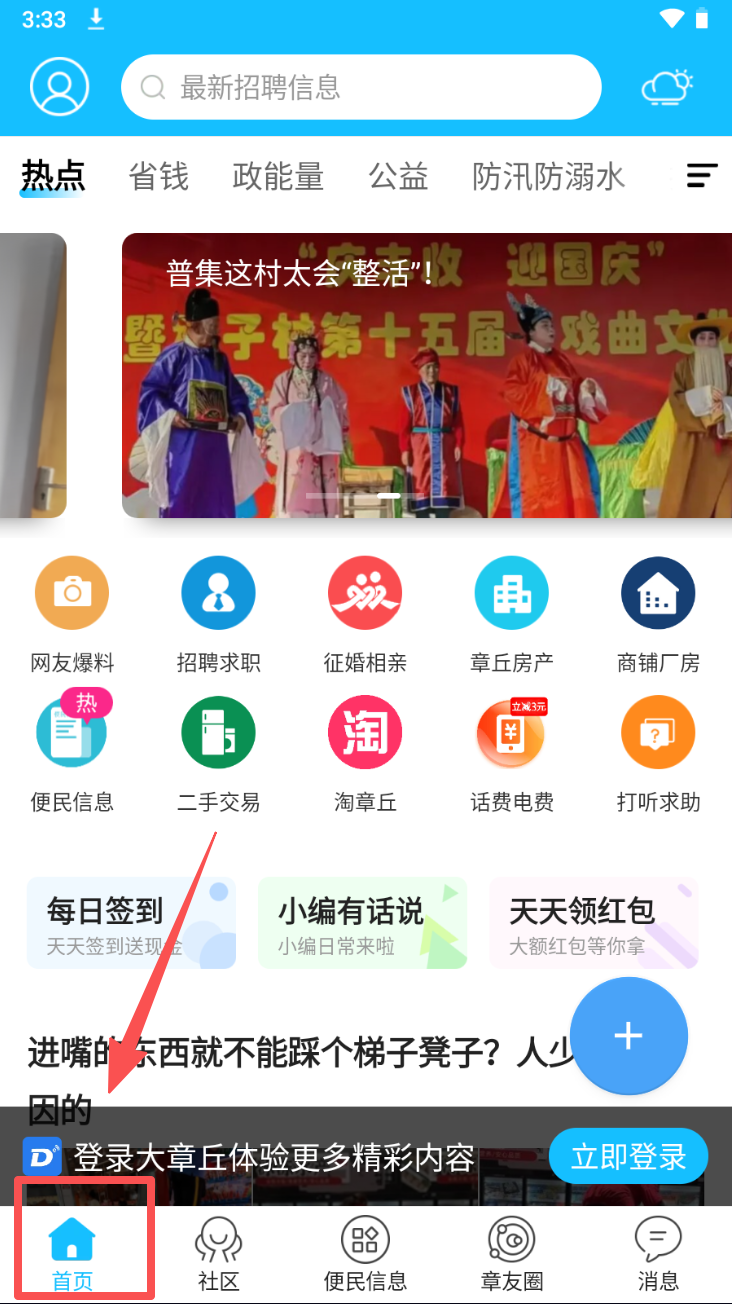The width and height of the screenshot is (732, 1304).
Task: Switch to the 政能量 tab
Action: tap(278, 177)
